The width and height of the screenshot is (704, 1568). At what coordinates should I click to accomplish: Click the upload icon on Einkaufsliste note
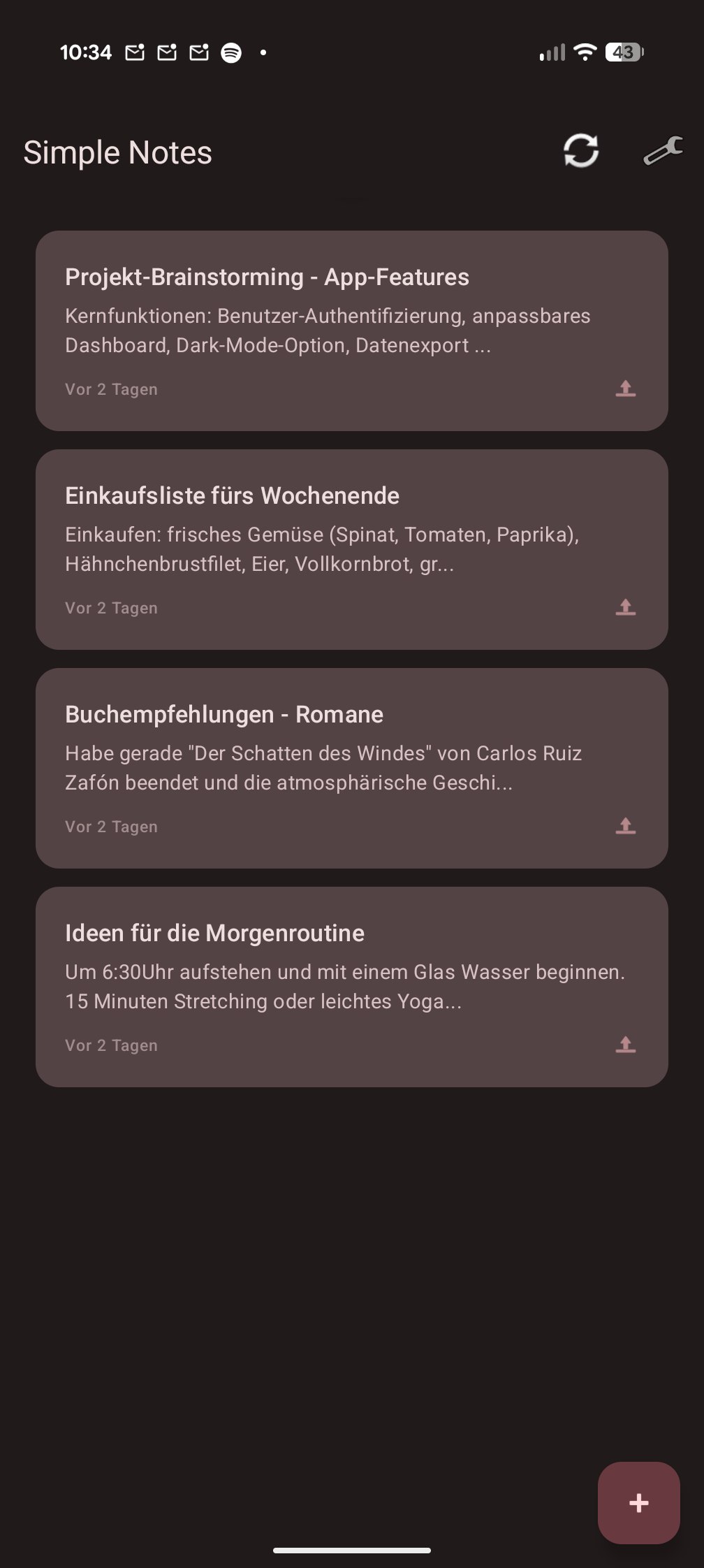[x=624, y=608]
